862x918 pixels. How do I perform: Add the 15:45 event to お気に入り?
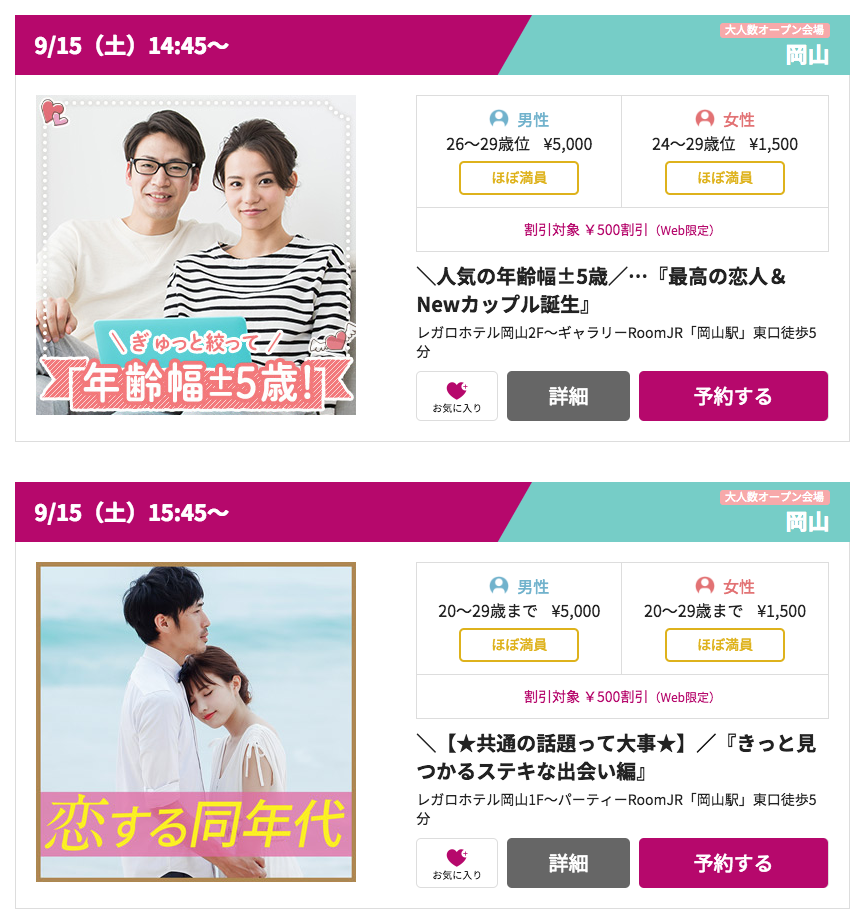457,863
